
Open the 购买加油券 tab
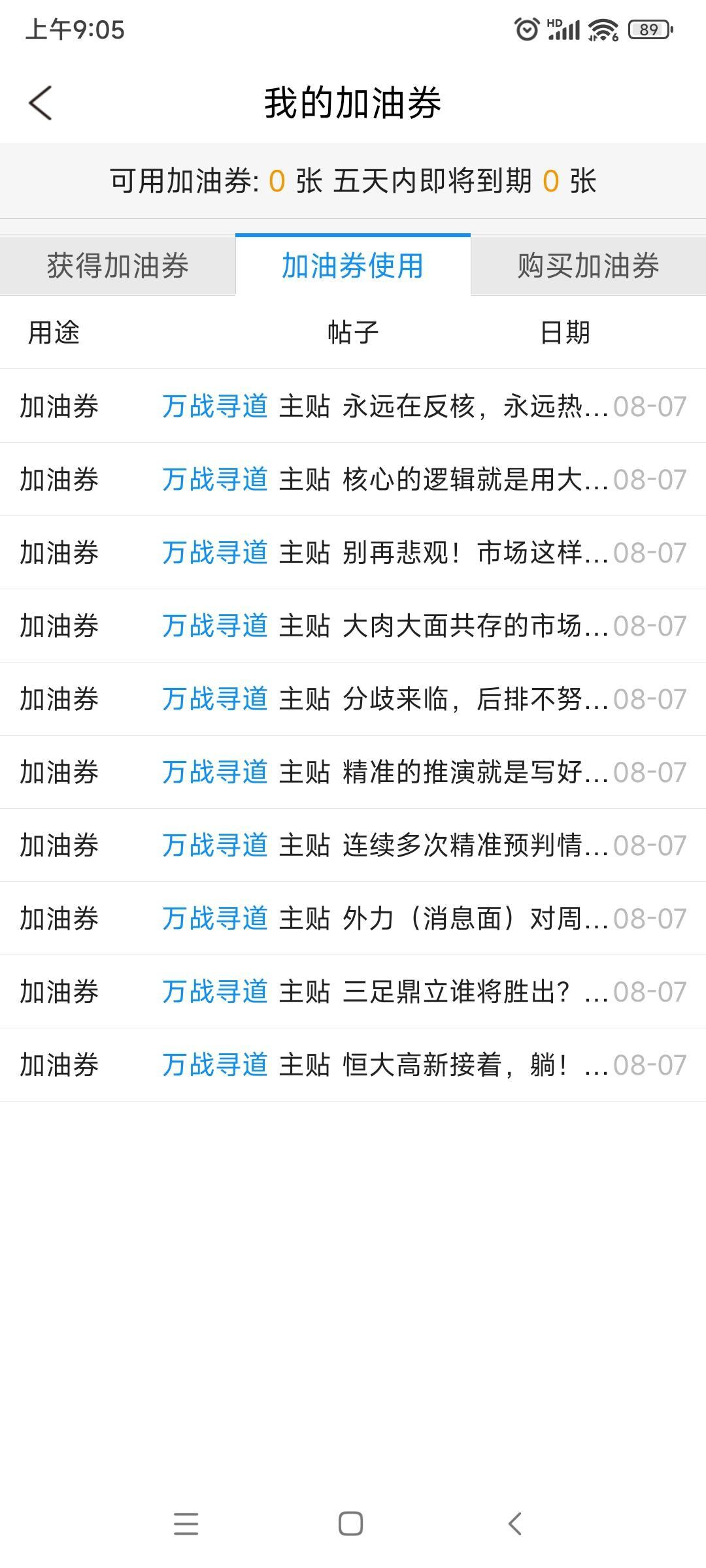point(588,266)
